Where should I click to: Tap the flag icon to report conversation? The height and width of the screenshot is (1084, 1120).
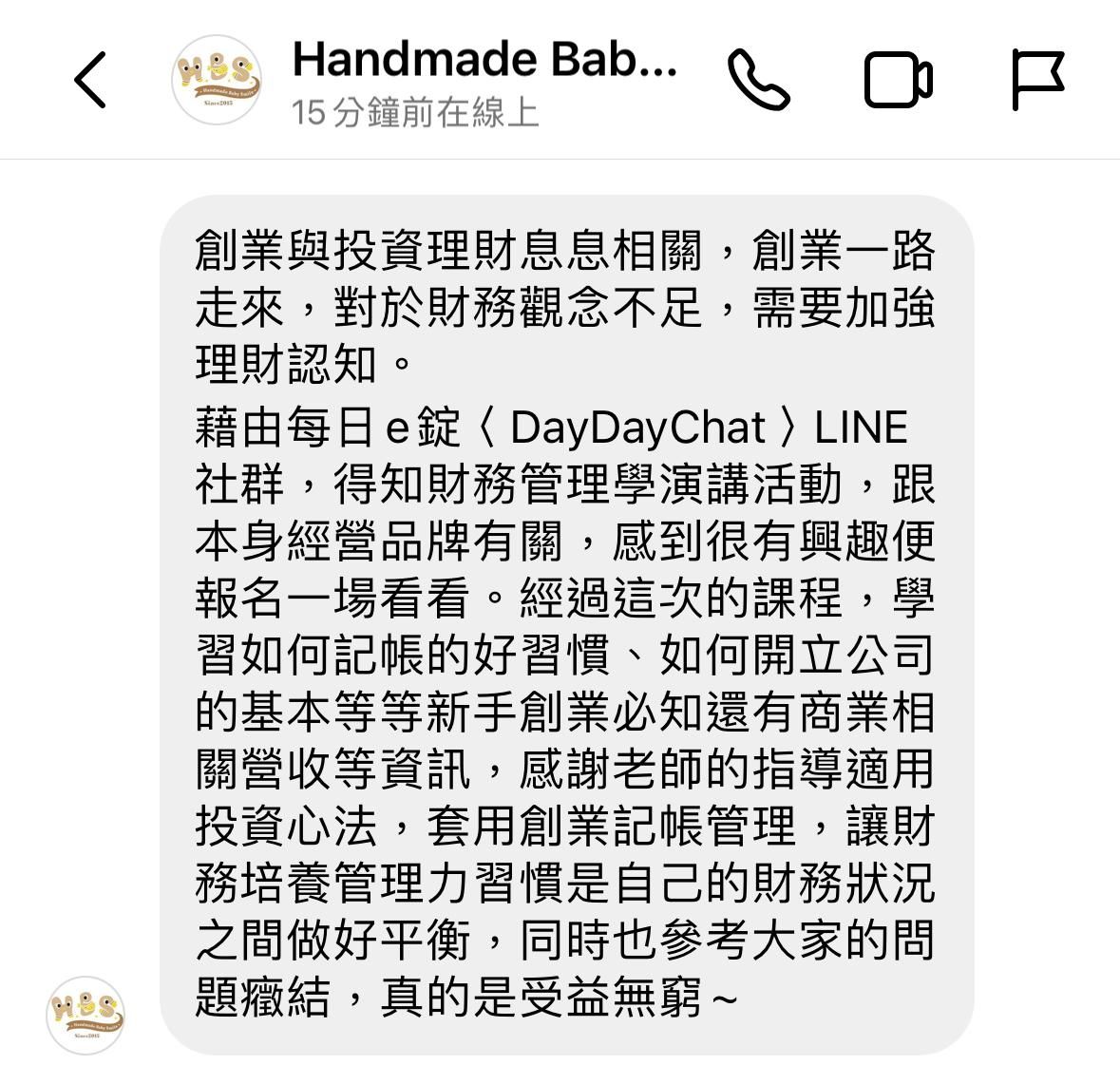coord(1037,80)
